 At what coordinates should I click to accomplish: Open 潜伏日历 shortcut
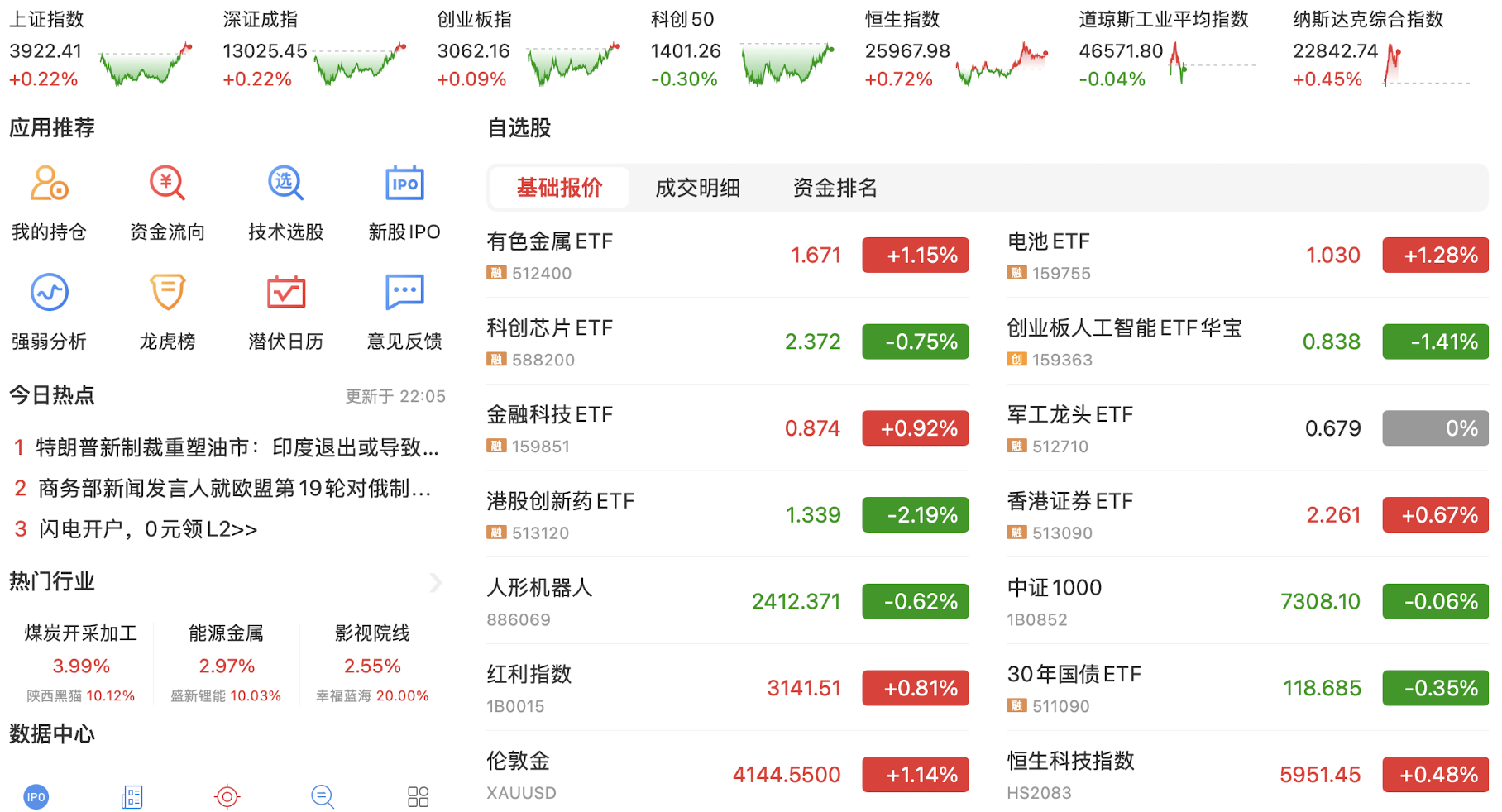[x=285, y=311]
